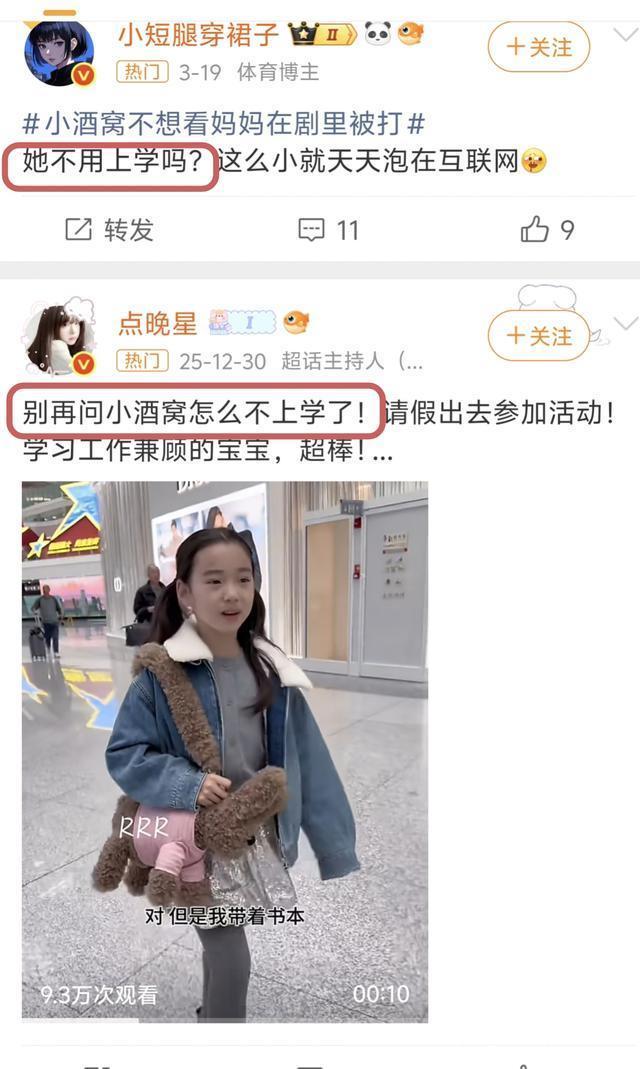Open 小短腿穿裙子's profile avatar

coord(59,52)
